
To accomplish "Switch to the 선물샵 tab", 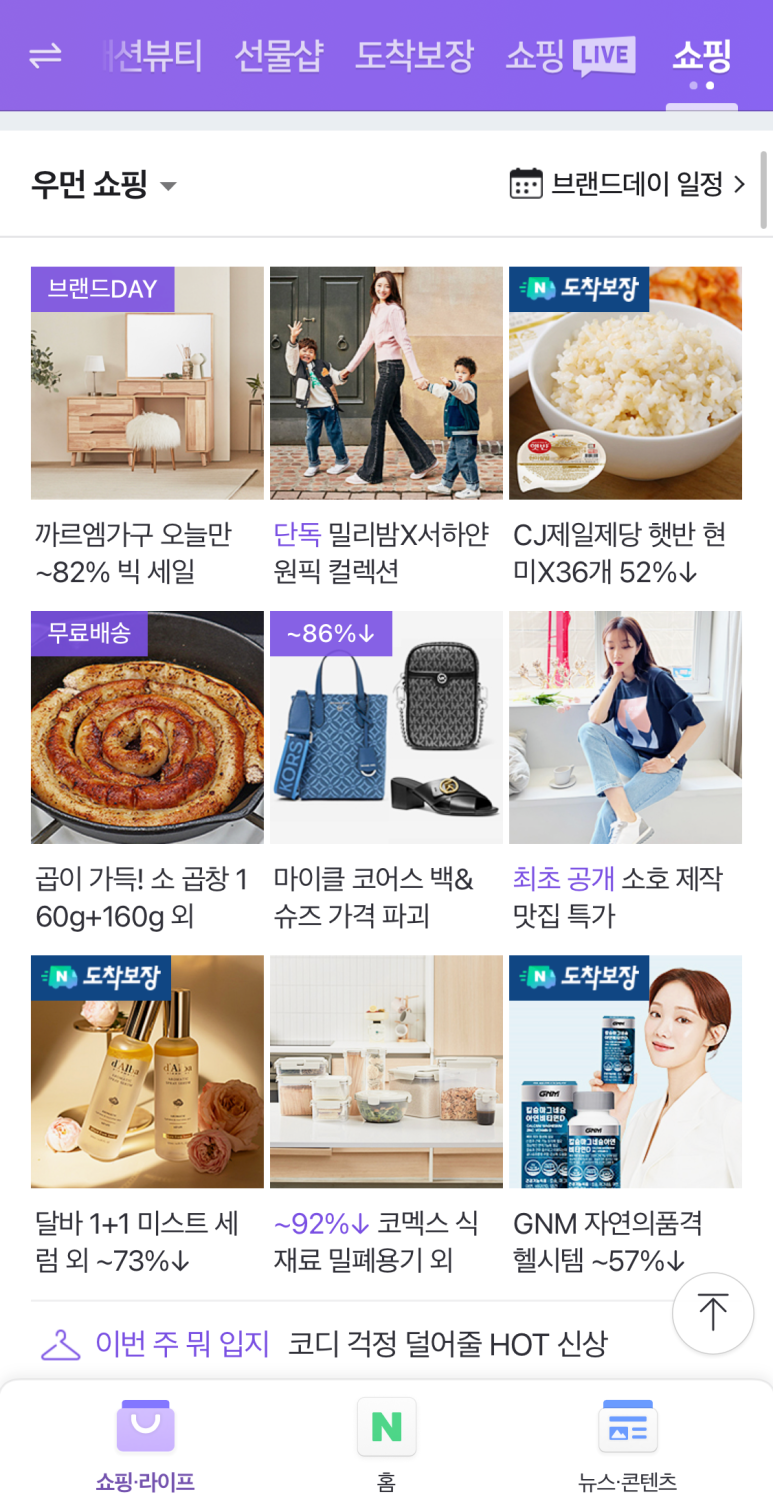I will coord(279,56).
